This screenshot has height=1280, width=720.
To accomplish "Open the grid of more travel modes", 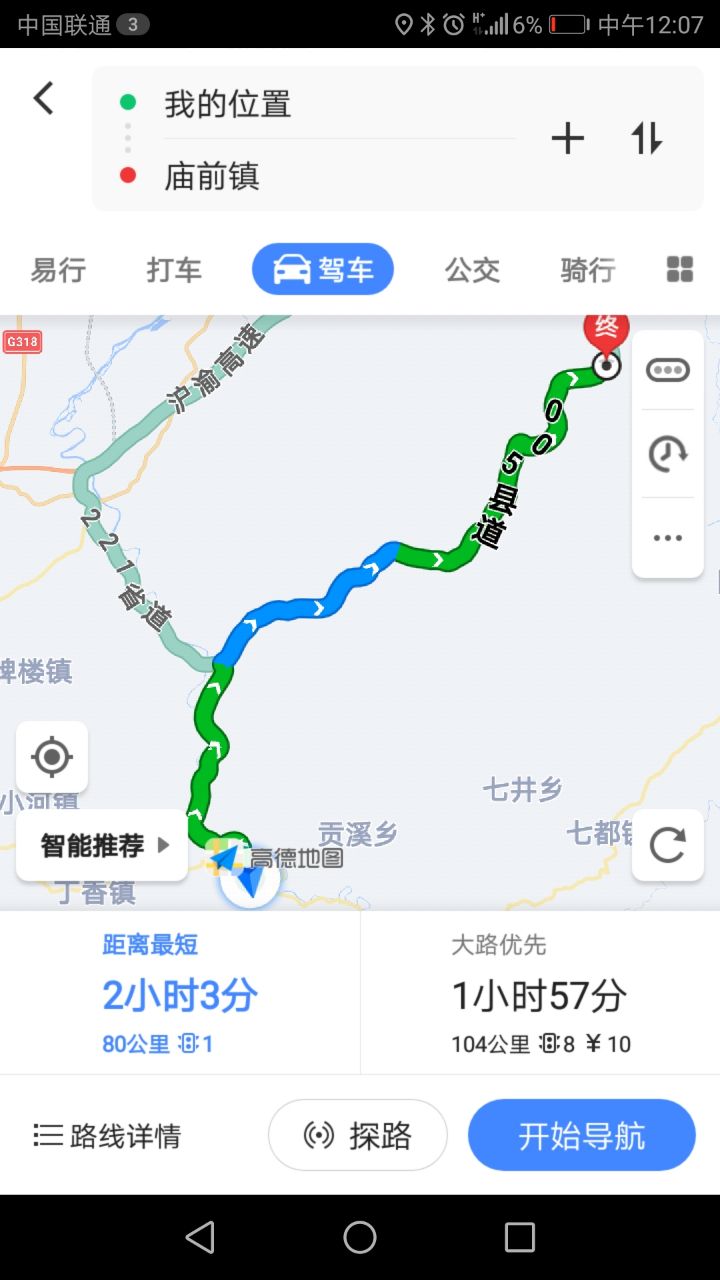I will 680,269.
